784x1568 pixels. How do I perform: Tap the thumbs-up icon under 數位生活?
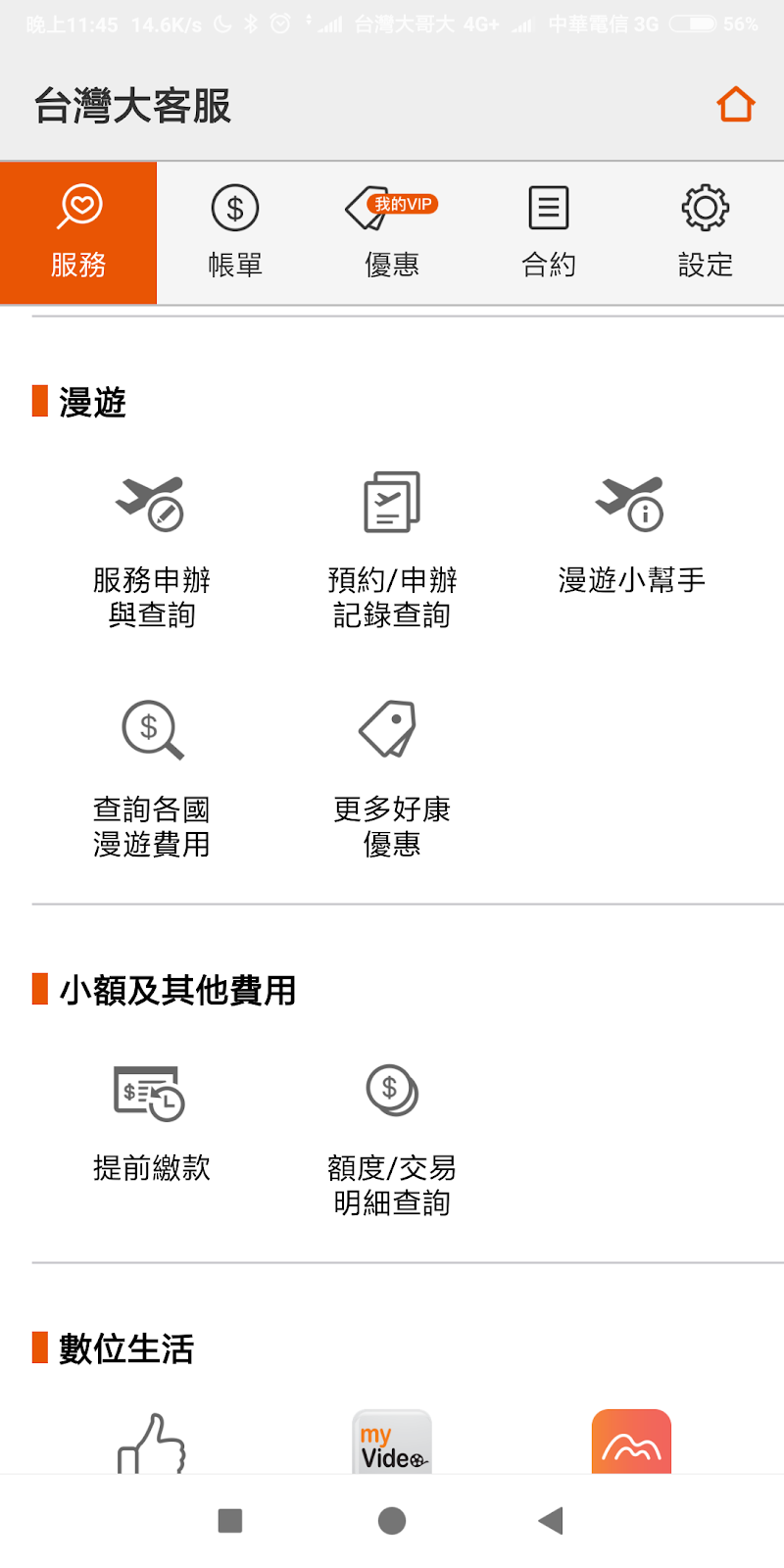tap(152, 1445)
